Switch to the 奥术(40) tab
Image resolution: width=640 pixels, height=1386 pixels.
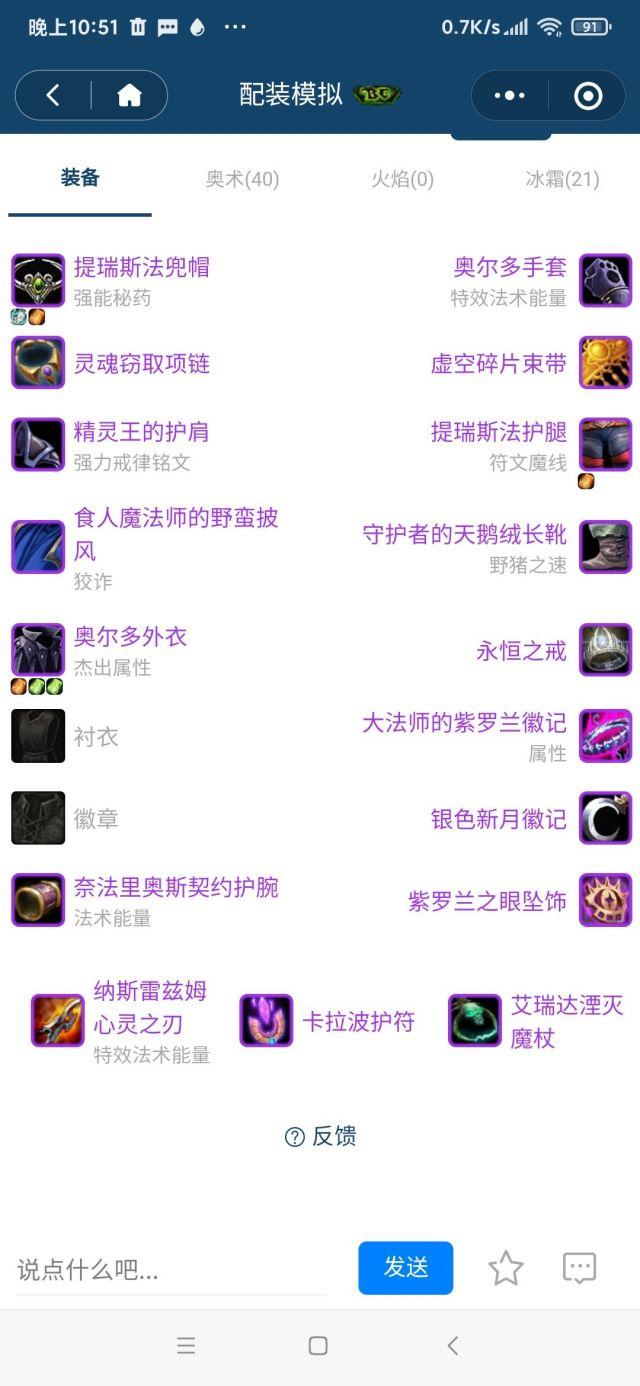(x=242, y=179)
